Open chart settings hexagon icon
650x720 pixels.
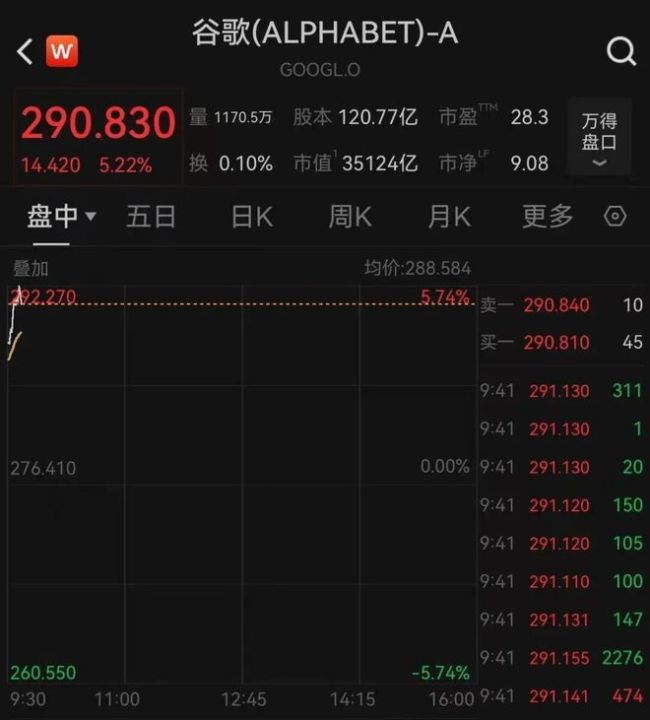[x=615, y=216]
